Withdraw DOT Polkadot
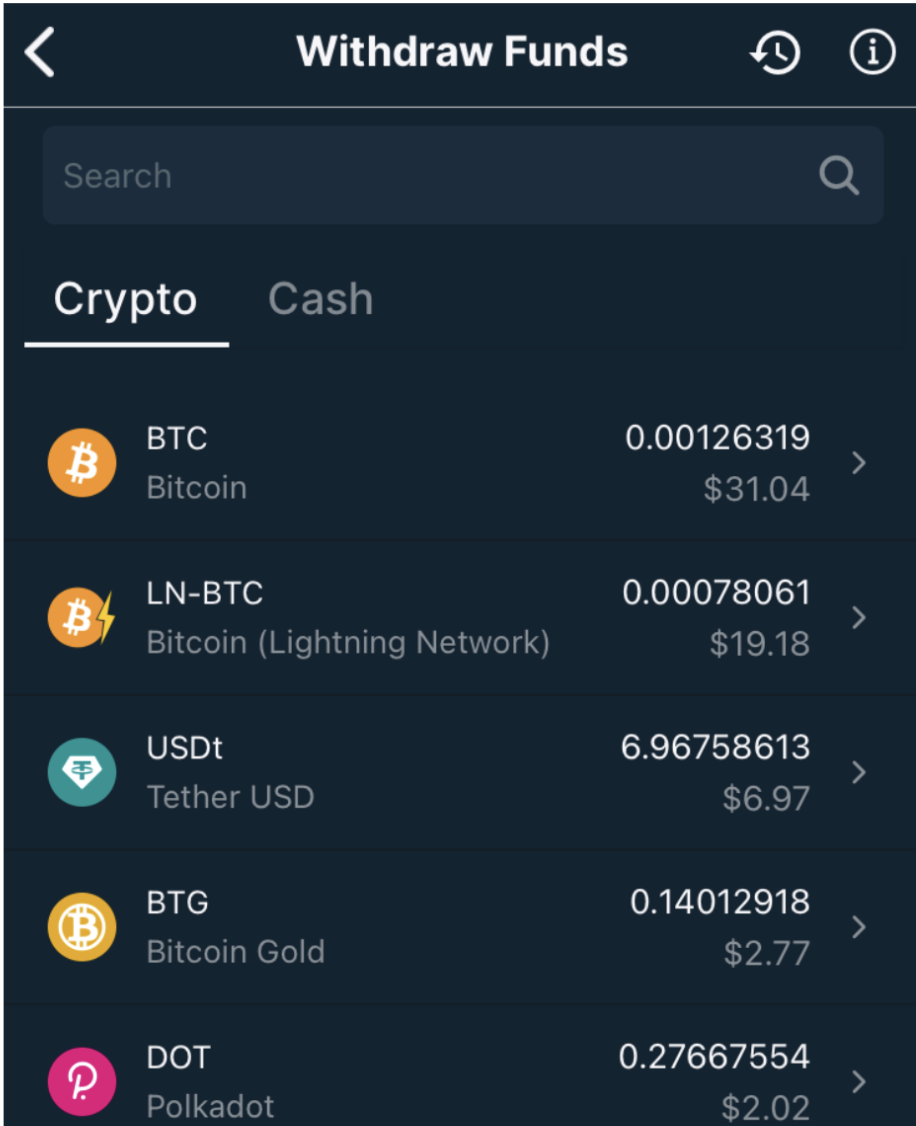This screenshot has width=916, height=1126. point(458,1080)
